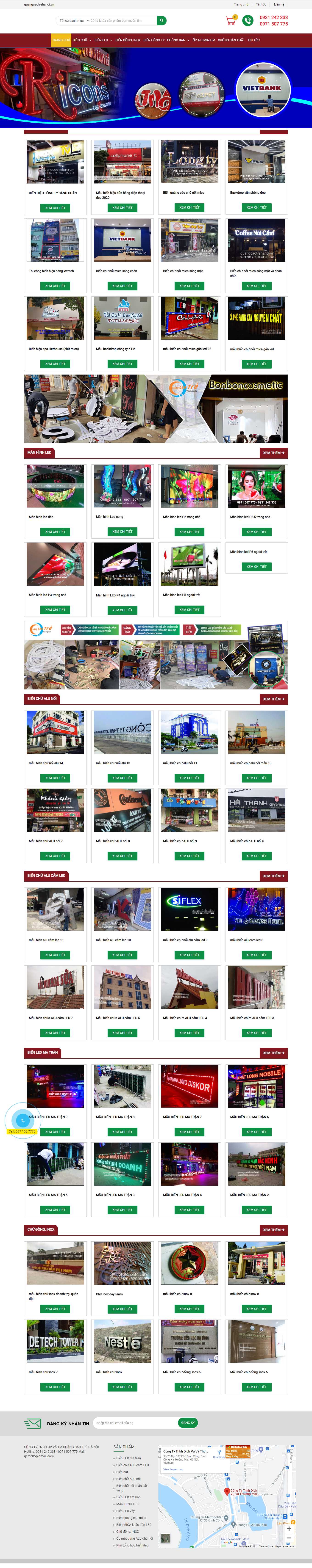View details of 'Biển hiệu công ty sáng chân'

pos(55,208)
